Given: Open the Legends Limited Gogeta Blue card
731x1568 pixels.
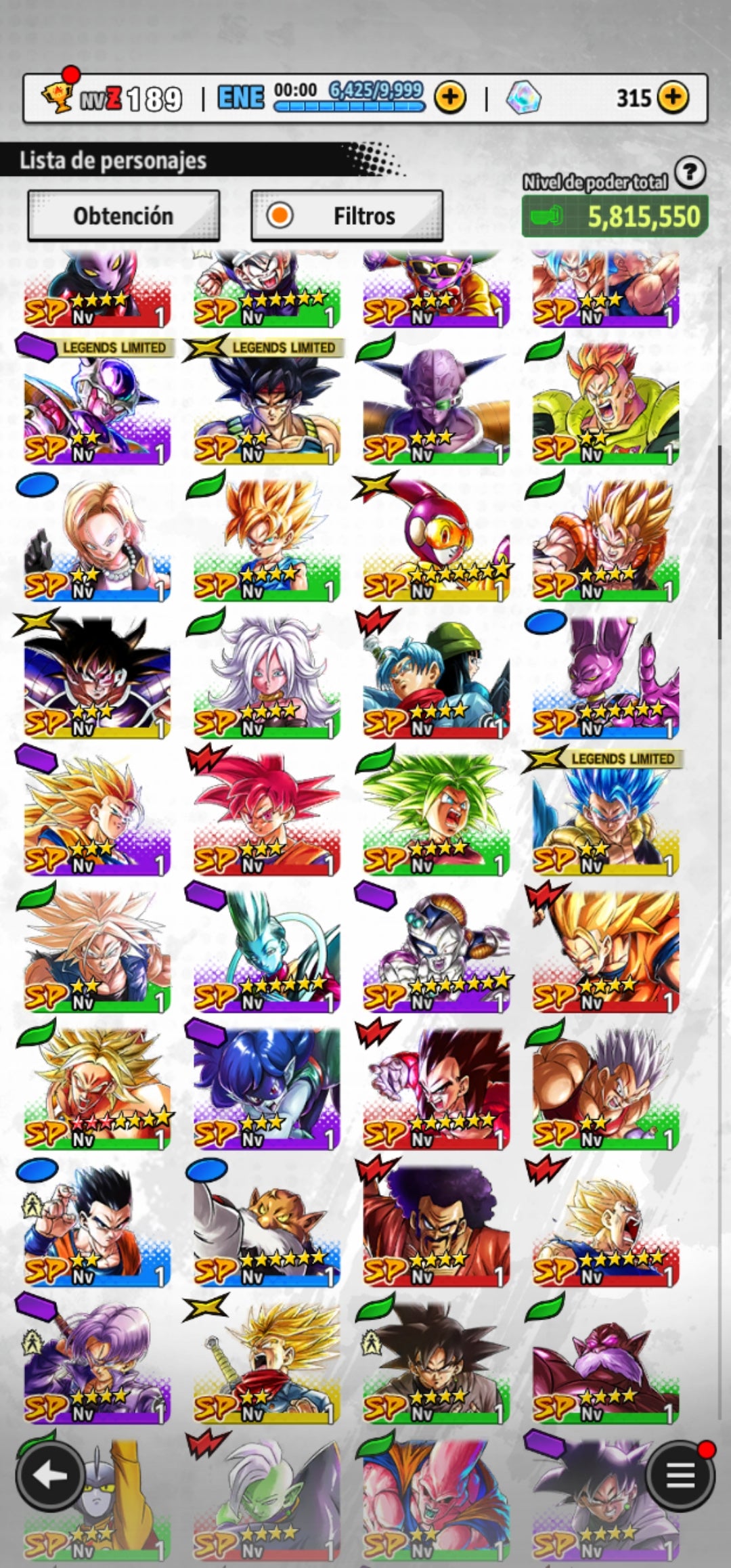Looking at the screenshot, I should tap(605, 817).
